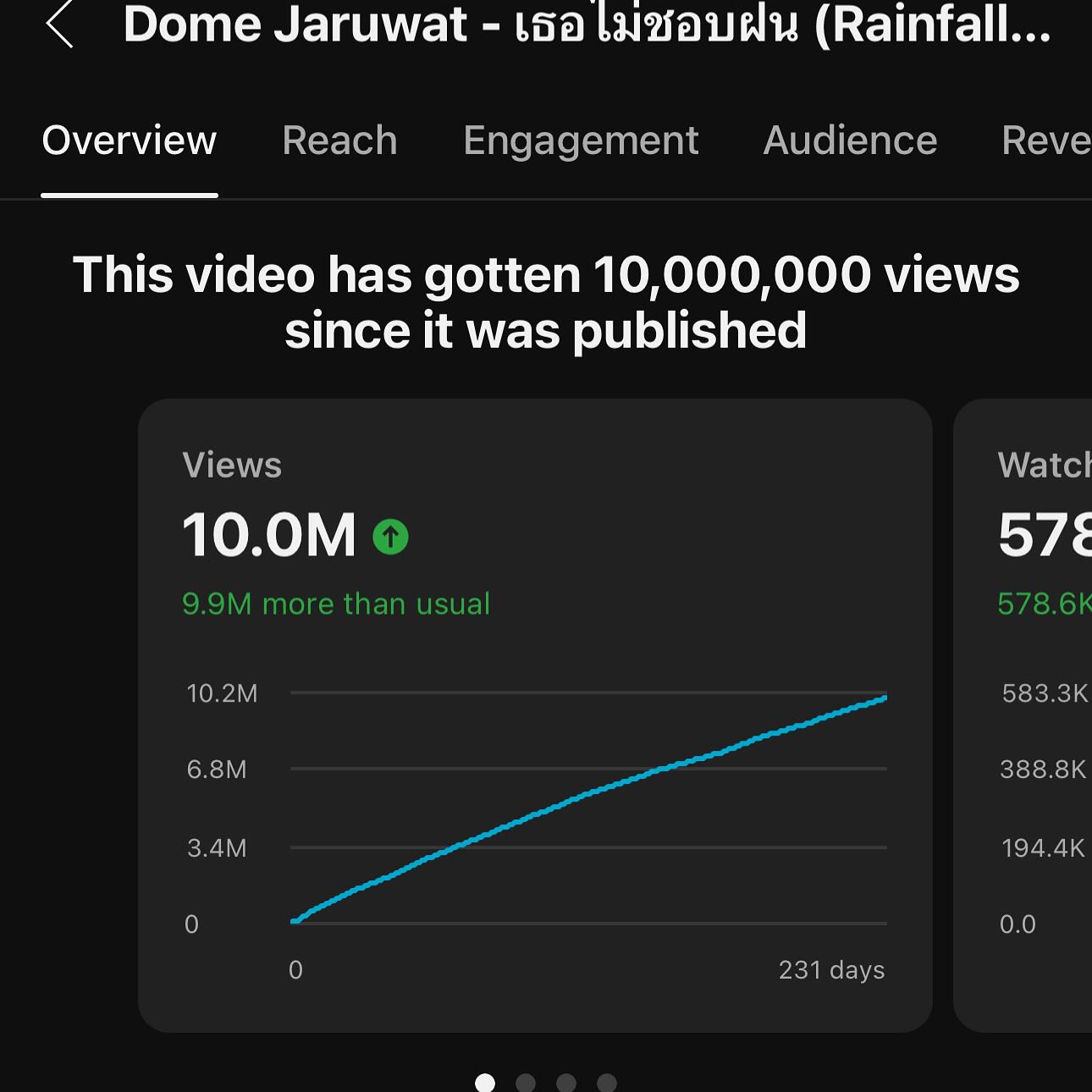Switch to the Audience tab
This screenshot has height=1092, width=1092.
850,141
